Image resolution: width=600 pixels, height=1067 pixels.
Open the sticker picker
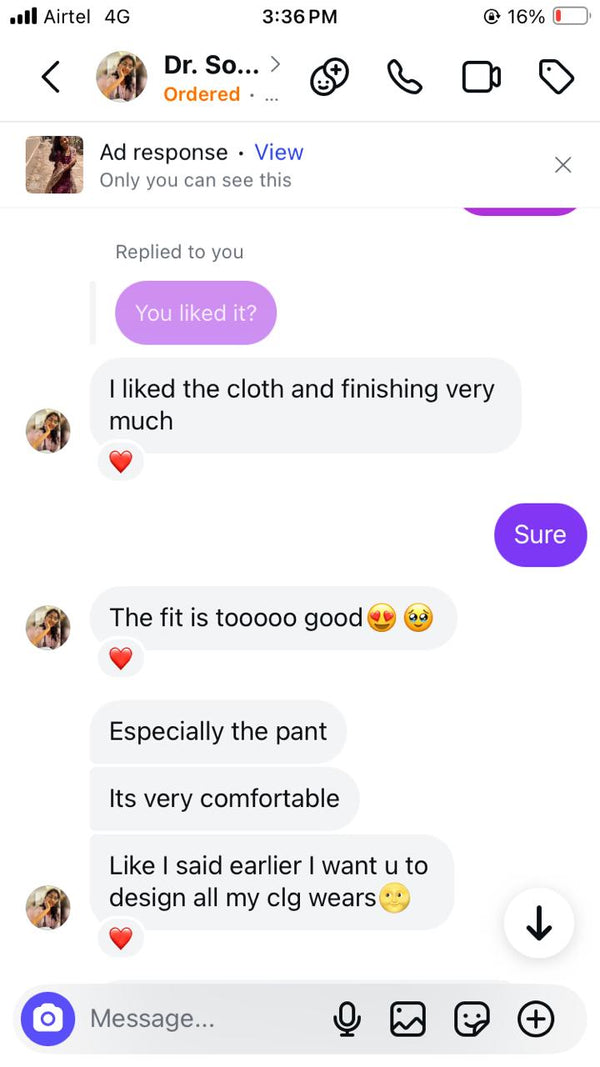point(471,1019)
